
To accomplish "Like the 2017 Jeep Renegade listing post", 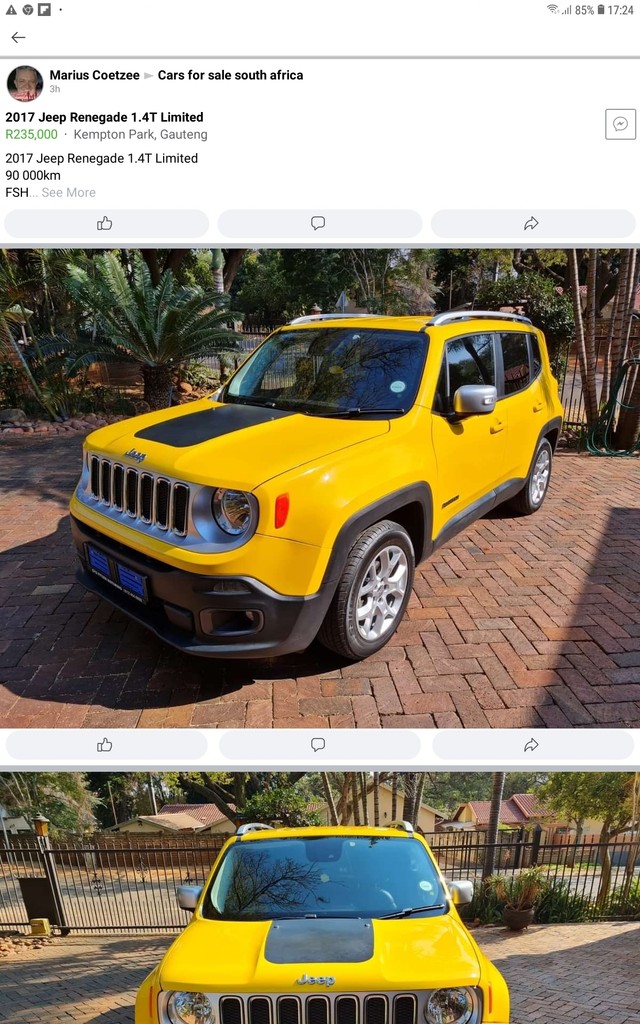I will (x=105, y=223).
